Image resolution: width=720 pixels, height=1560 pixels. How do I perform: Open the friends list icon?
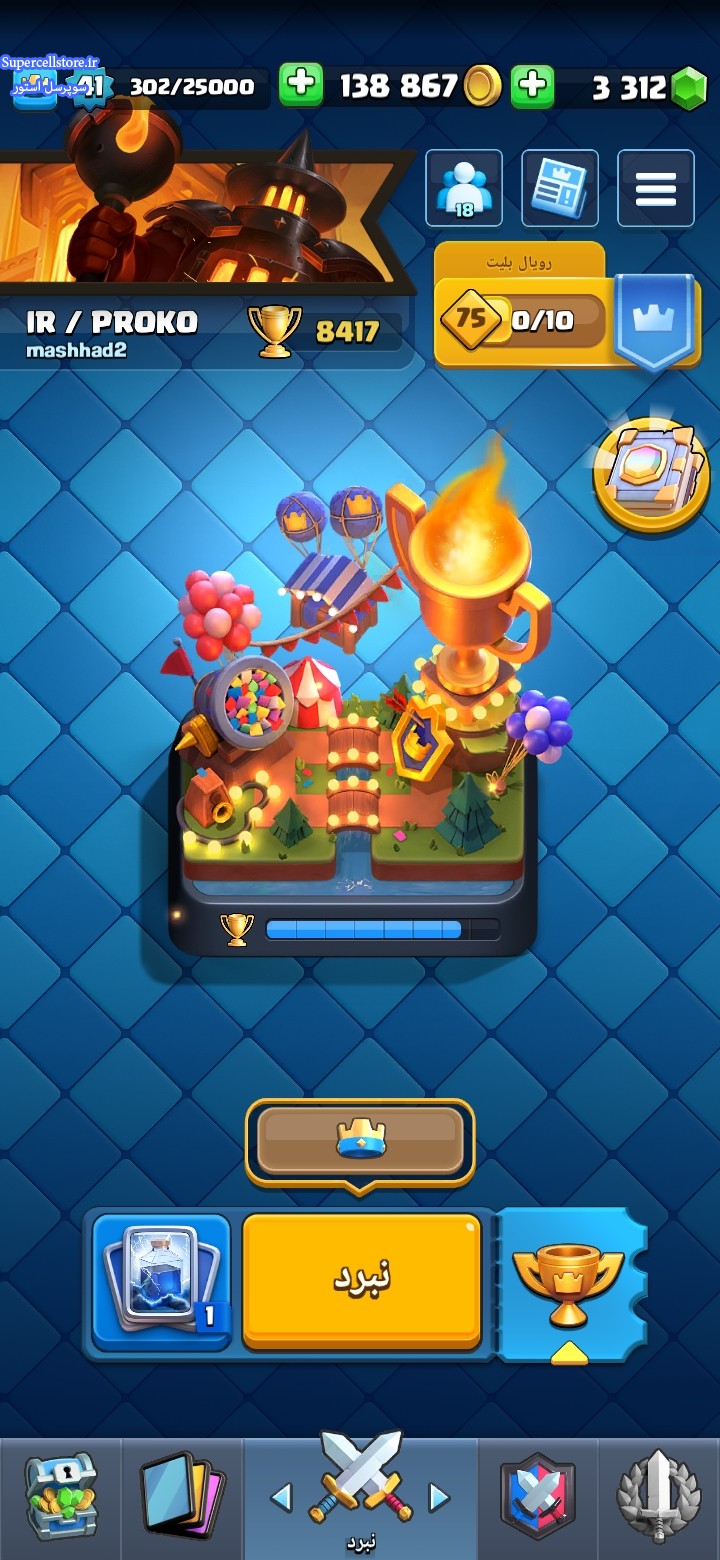point(464,188)
